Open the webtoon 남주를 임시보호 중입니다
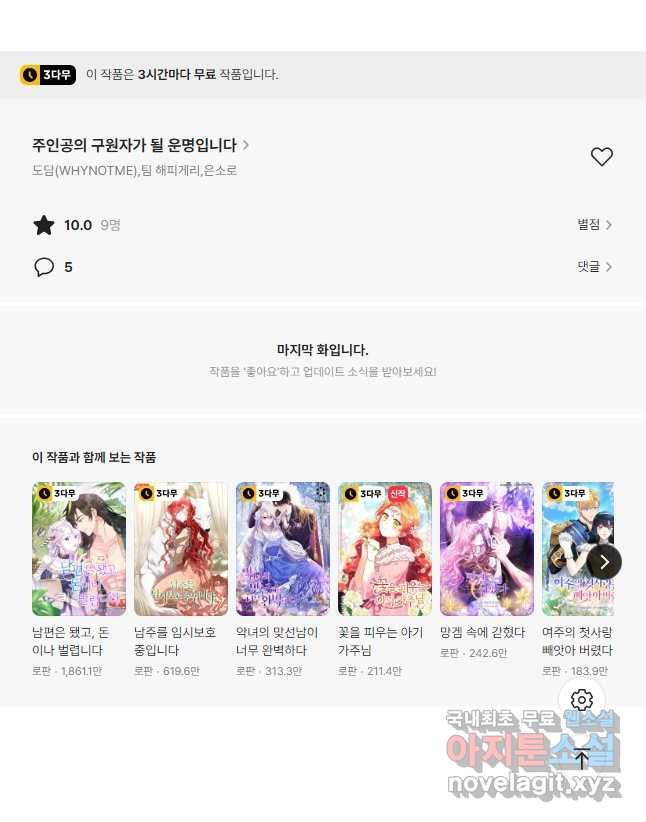Image resolution: width=646 pixels, height=822 pixels. (x=181, y=549)
